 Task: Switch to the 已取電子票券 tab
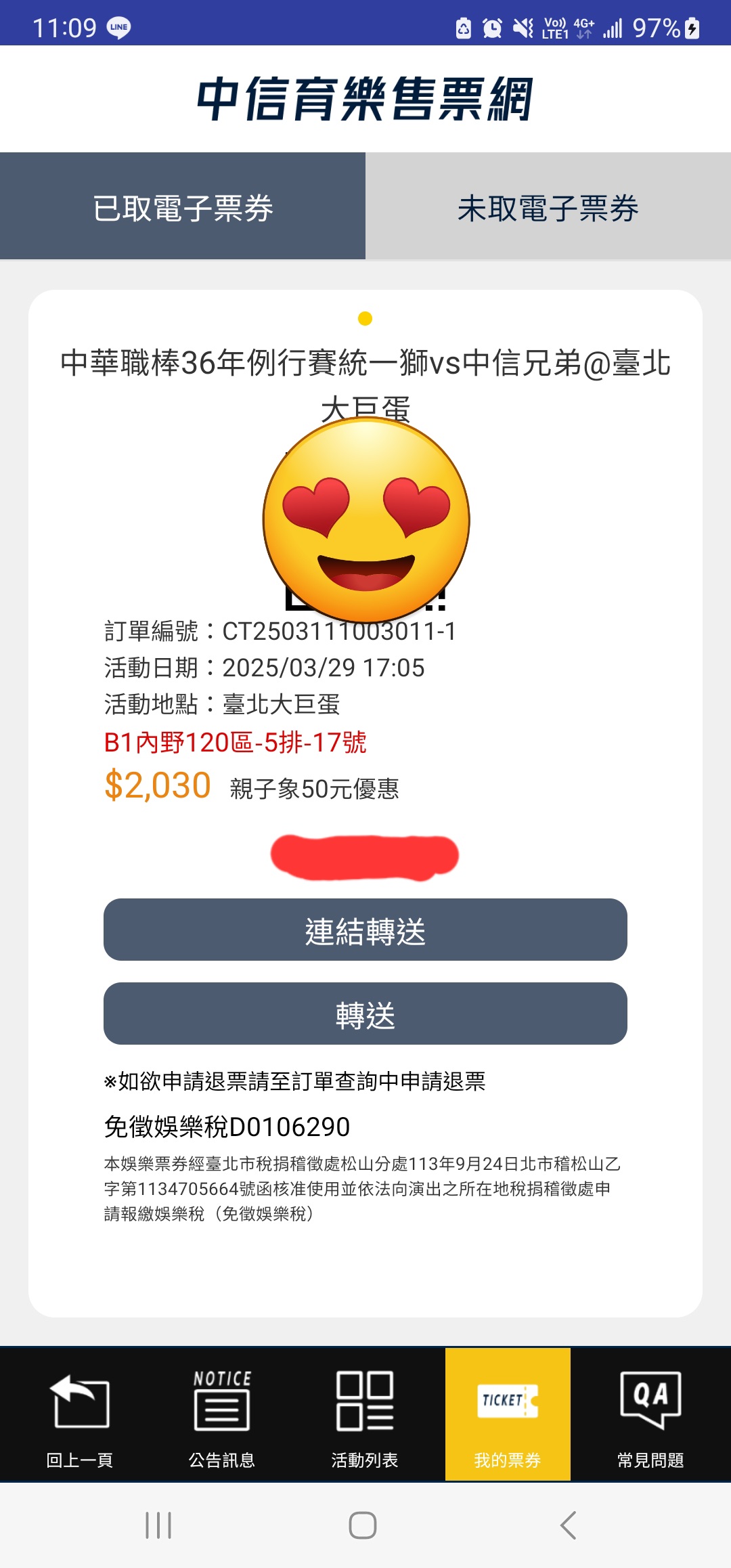click(x=183, y=206)
